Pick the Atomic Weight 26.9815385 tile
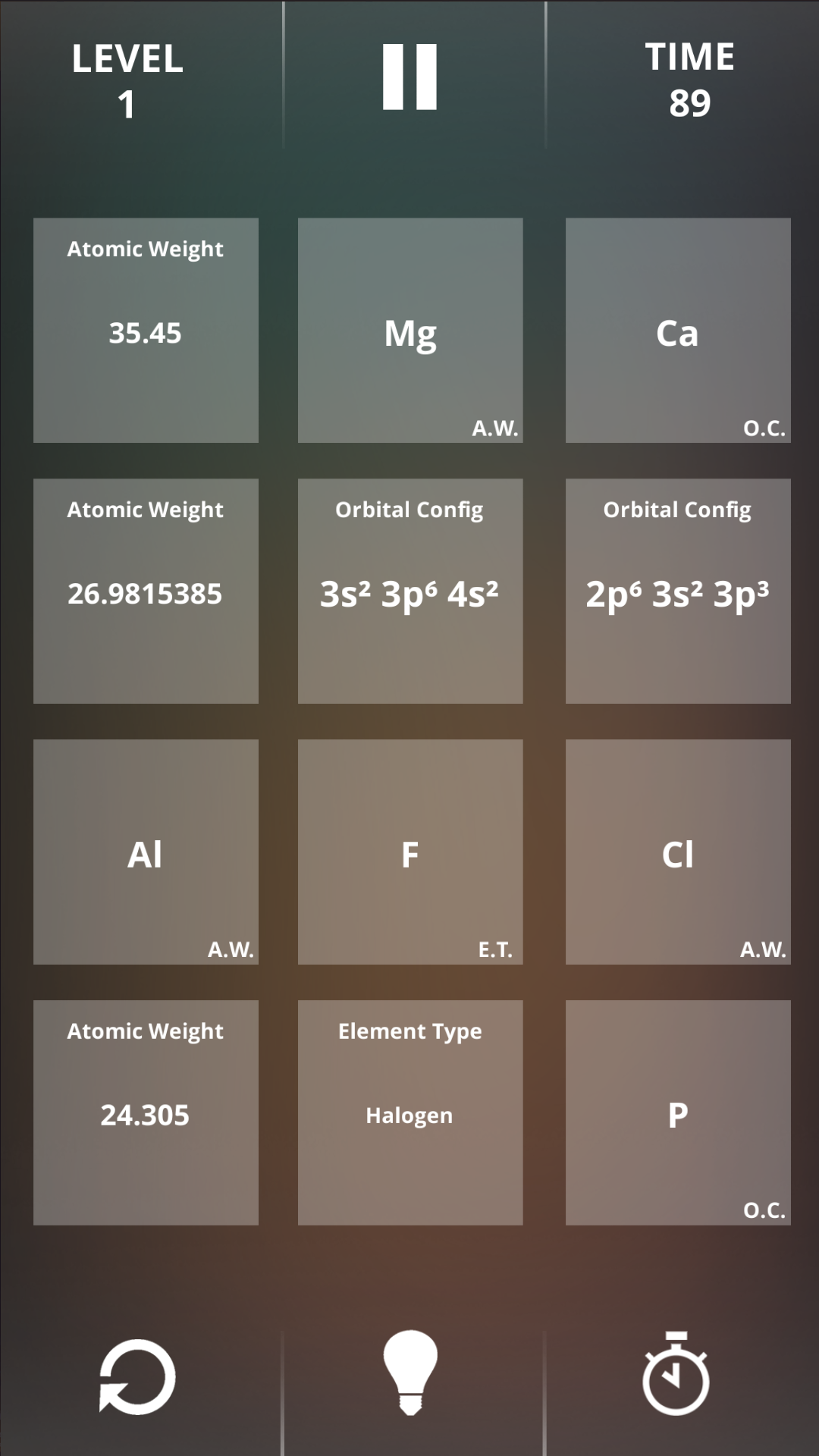This screenshot has height=1456, width=819. click(x=146, y=591)
